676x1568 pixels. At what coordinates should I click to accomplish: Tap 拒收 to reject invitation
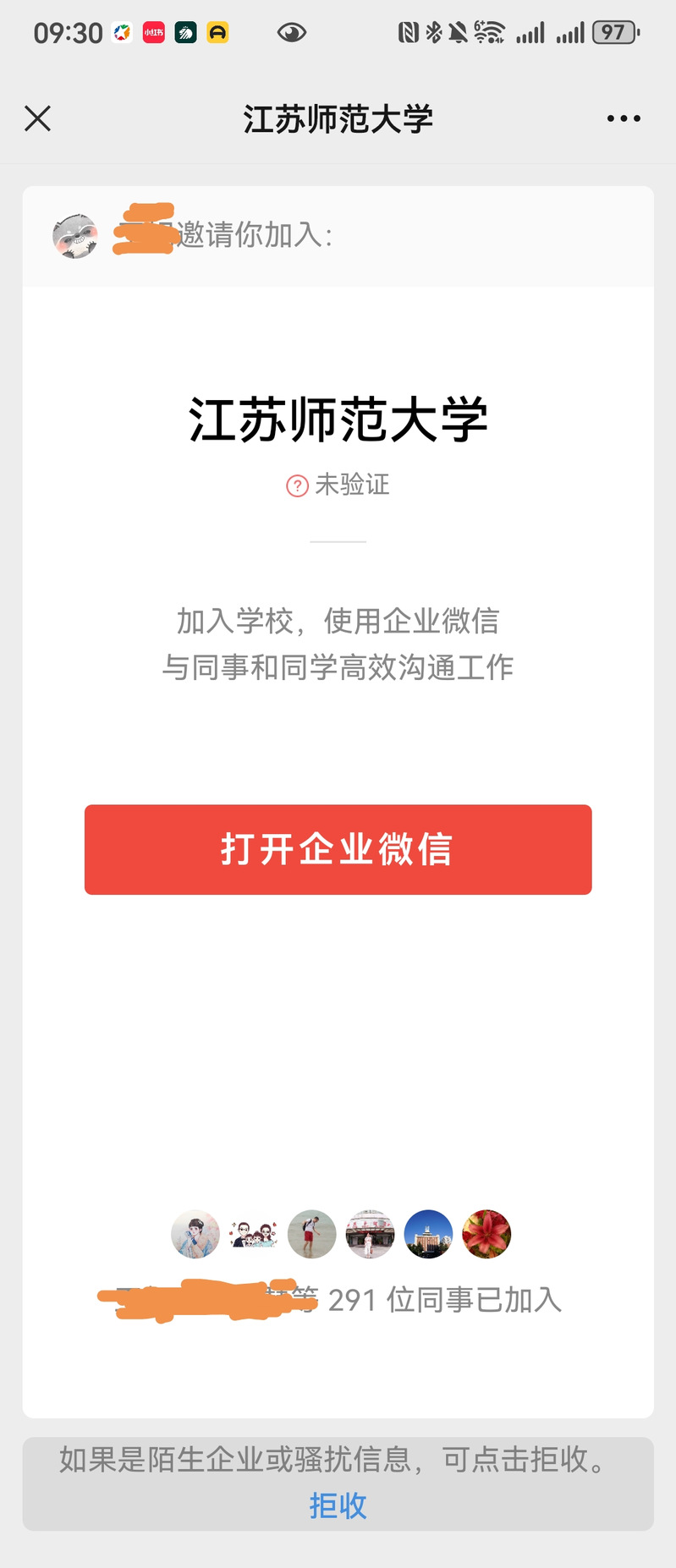pos(338,1505)
